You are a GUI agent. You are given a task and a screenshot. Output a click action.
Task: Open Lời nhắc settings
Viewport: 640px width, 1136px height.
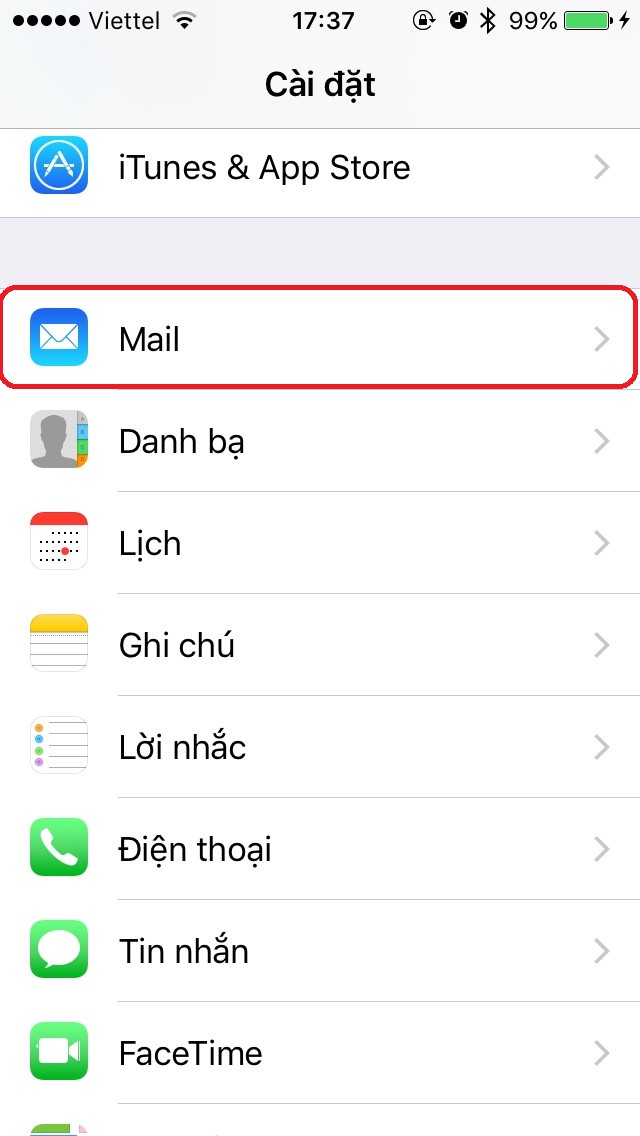pos(320,747)
